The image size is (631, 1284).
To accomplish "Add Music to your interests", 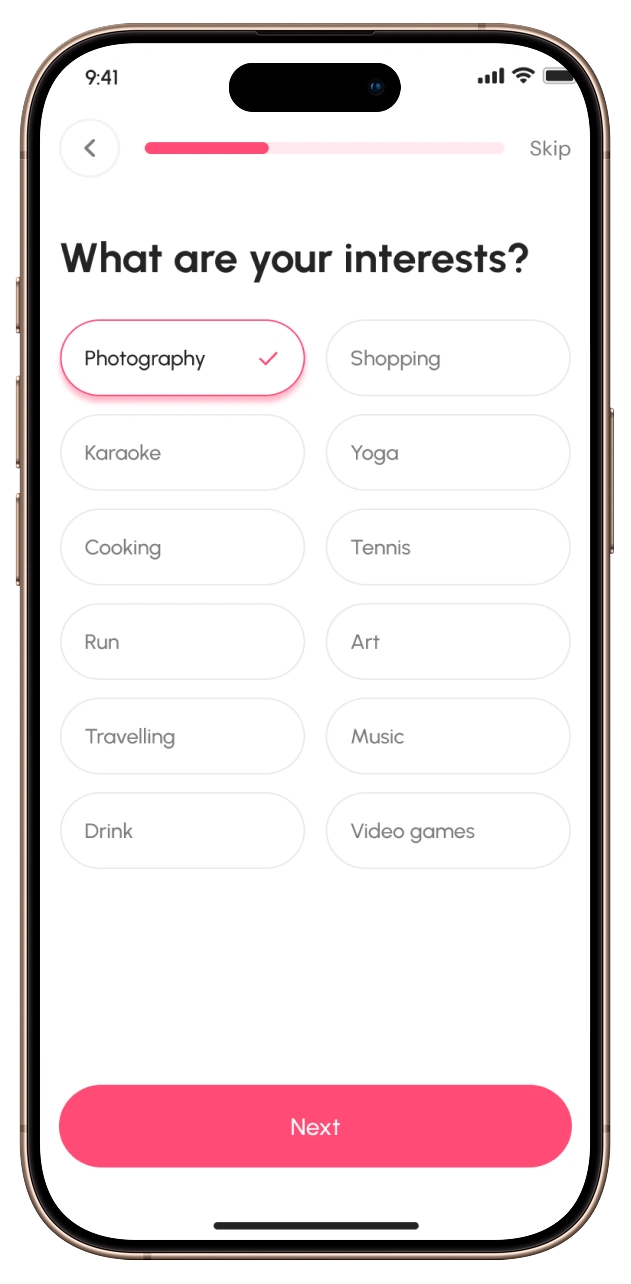I will (x=448, y=736).
